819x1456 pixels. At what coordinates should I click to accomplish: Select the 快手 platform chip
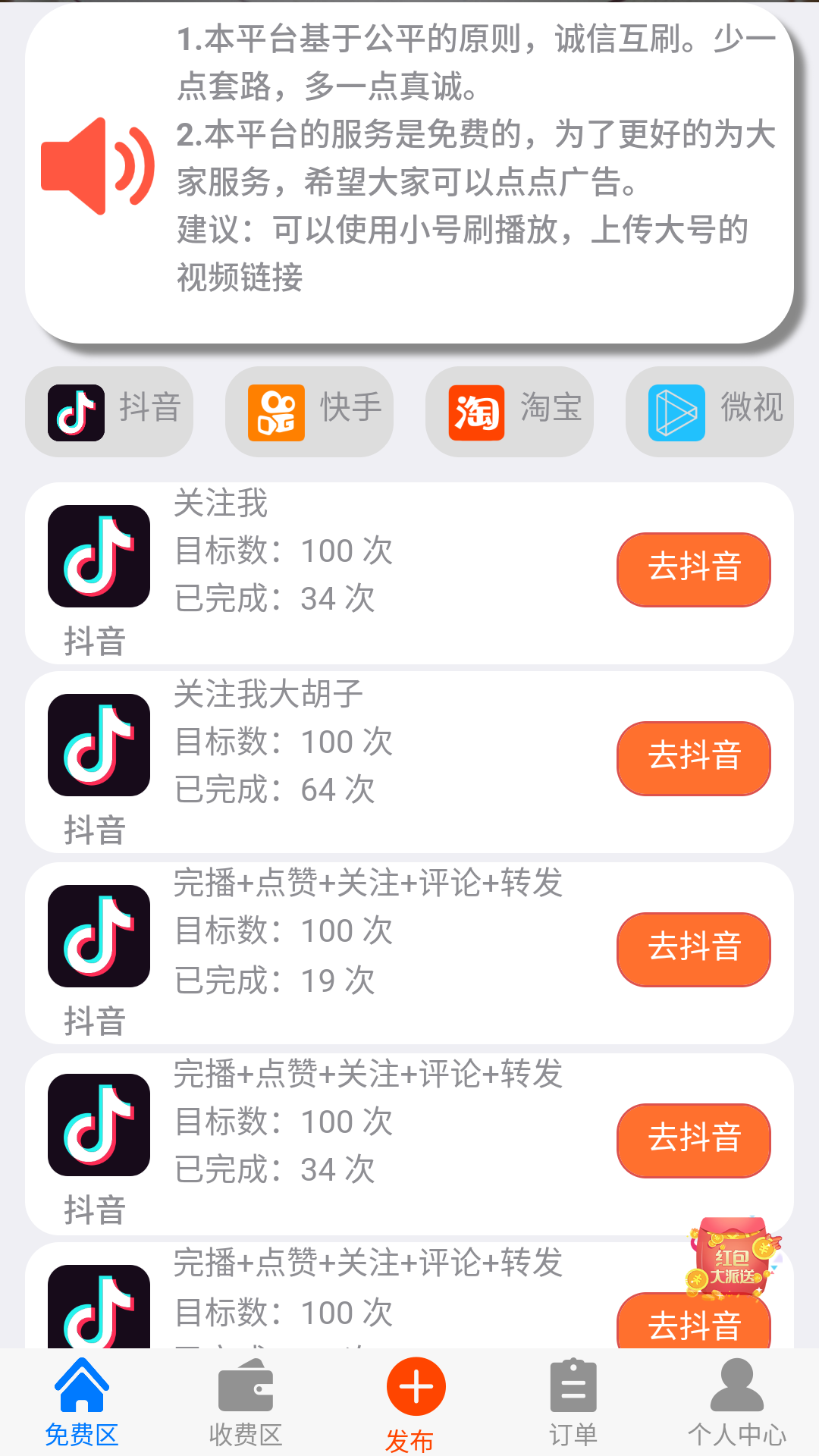(309, 412)
